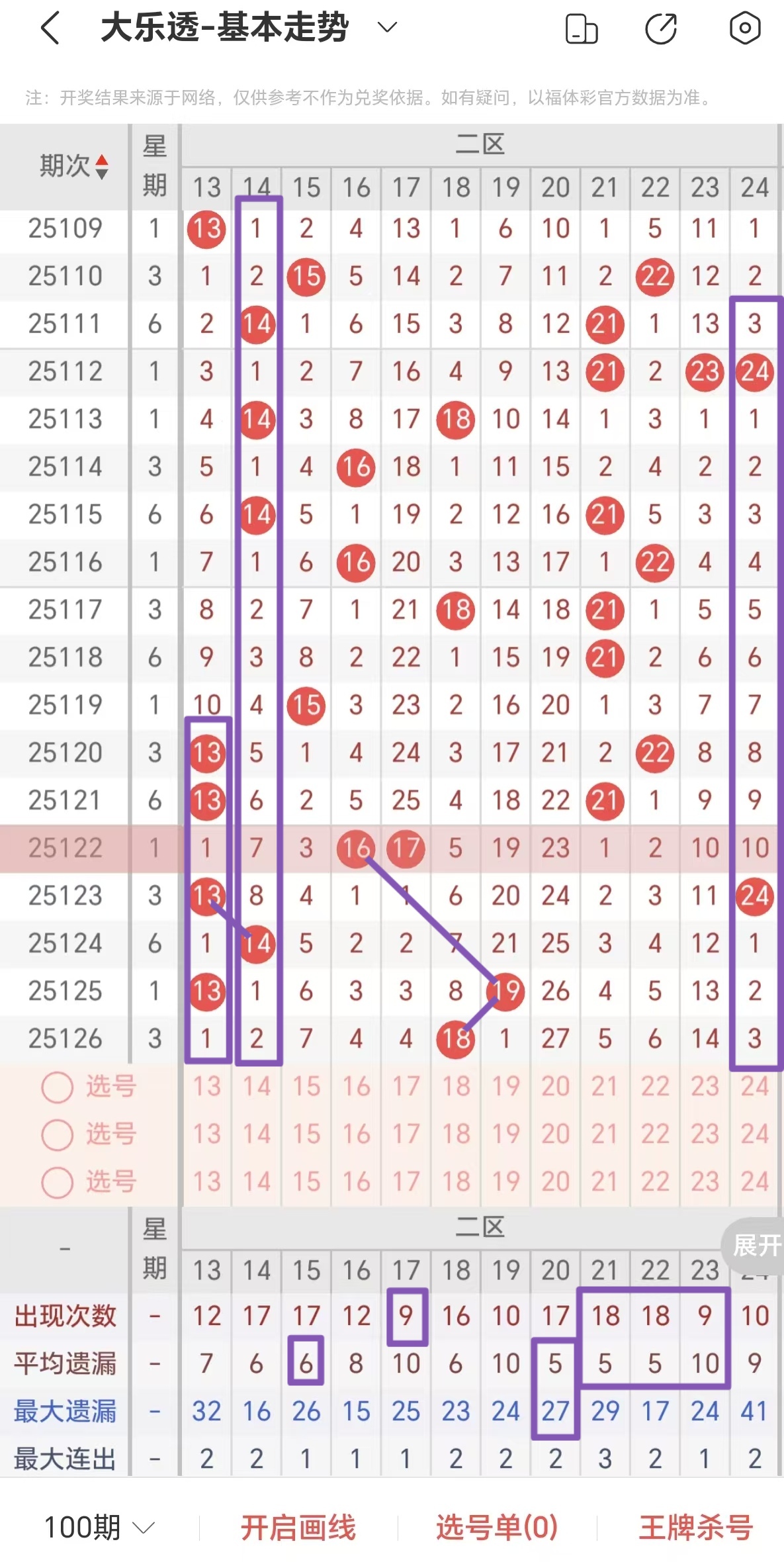Open floating window mode icon at top right
The width and height of the screenshot is (784, 1562).
pos(582,28)
